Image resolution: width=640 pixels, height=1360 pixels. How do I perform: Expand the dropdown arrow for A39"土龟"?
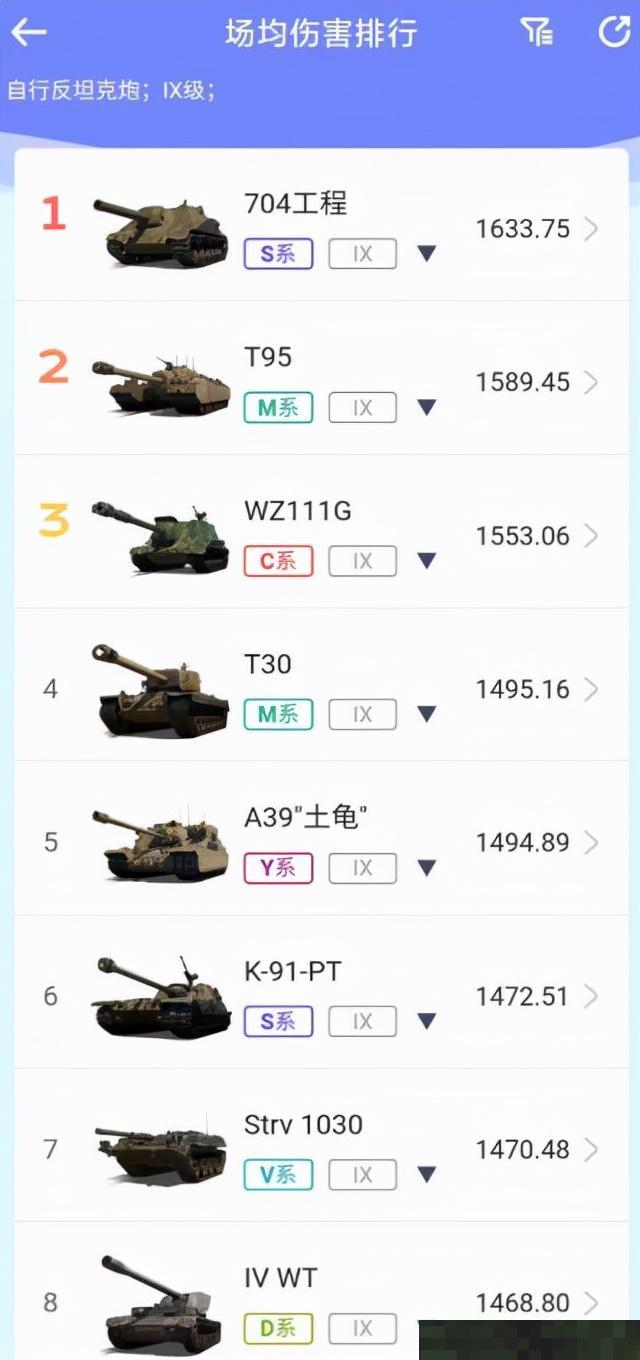click(427, 868)
